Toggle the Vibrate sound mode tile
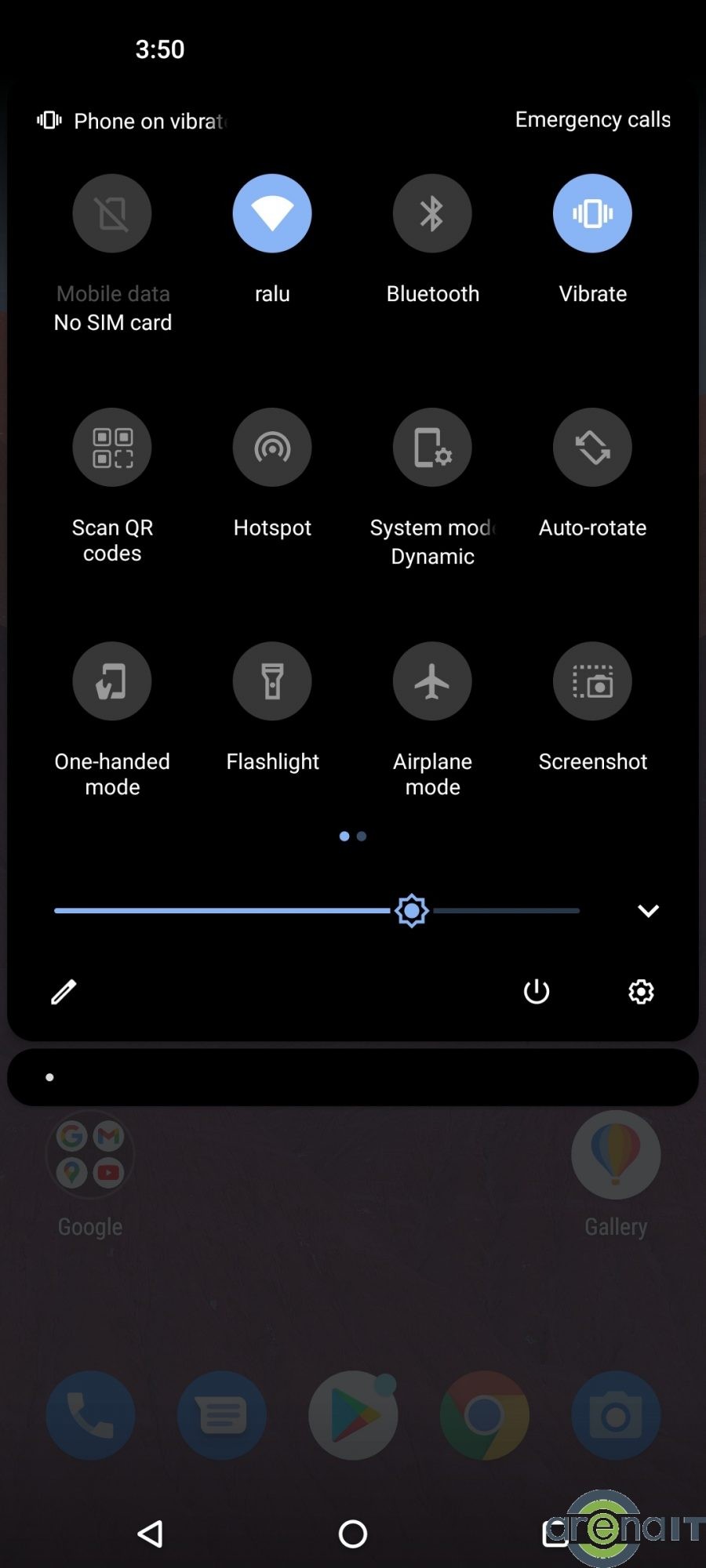706x1568 pixels. coord(592,213)
